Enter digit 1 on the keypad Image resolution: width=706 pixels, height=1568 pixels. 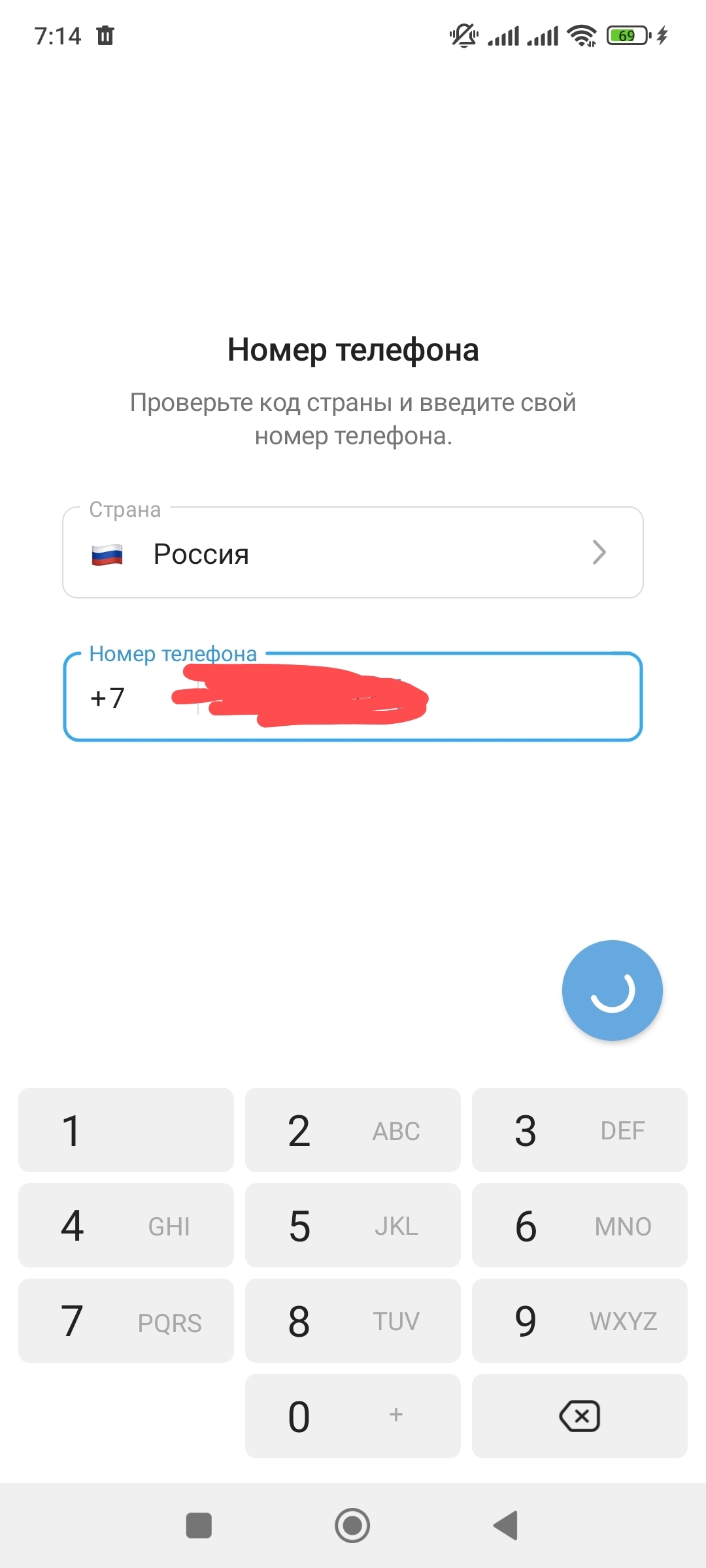(126, 1130)
